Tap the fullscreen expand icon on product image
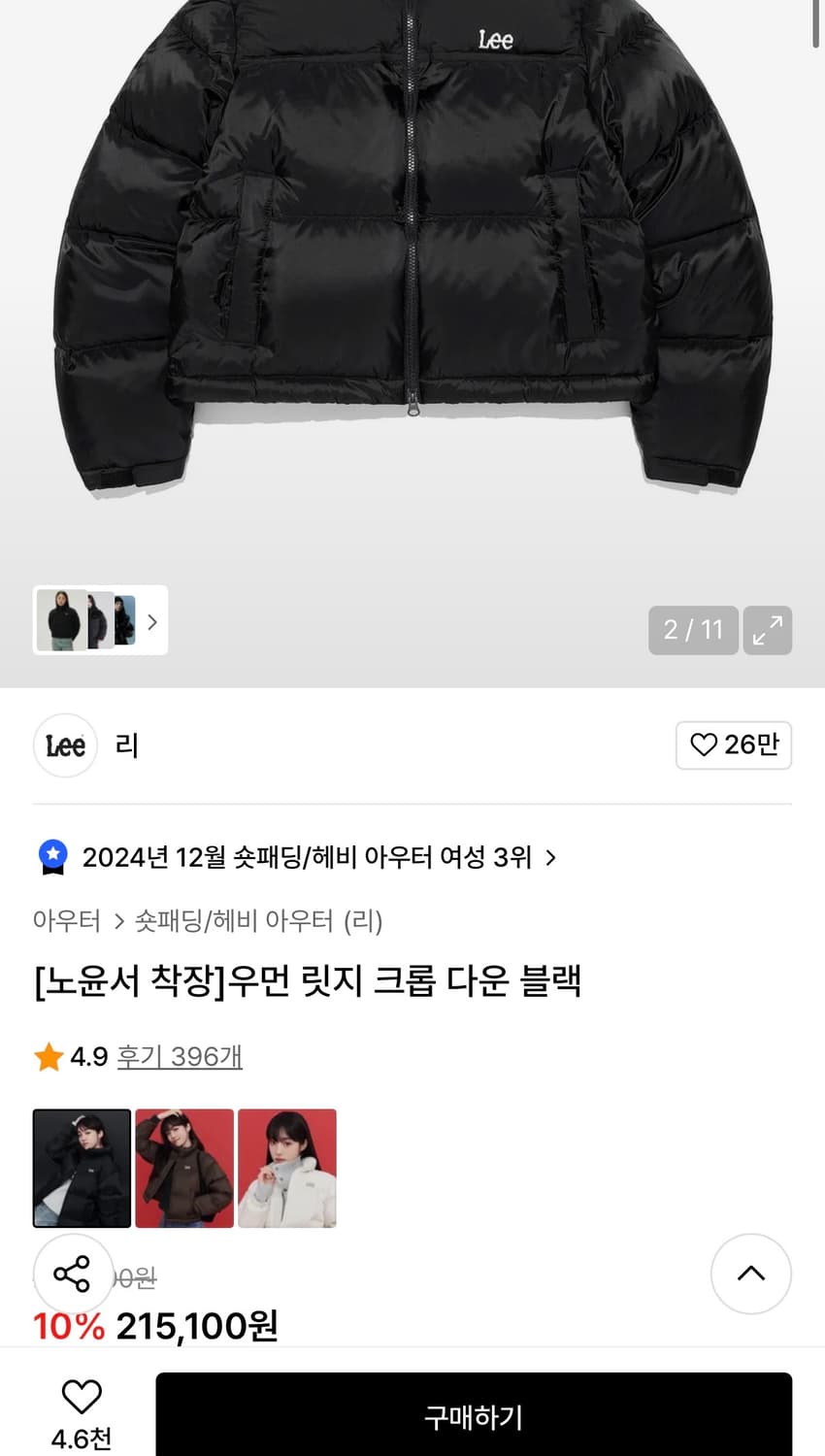 pos(768,630)
